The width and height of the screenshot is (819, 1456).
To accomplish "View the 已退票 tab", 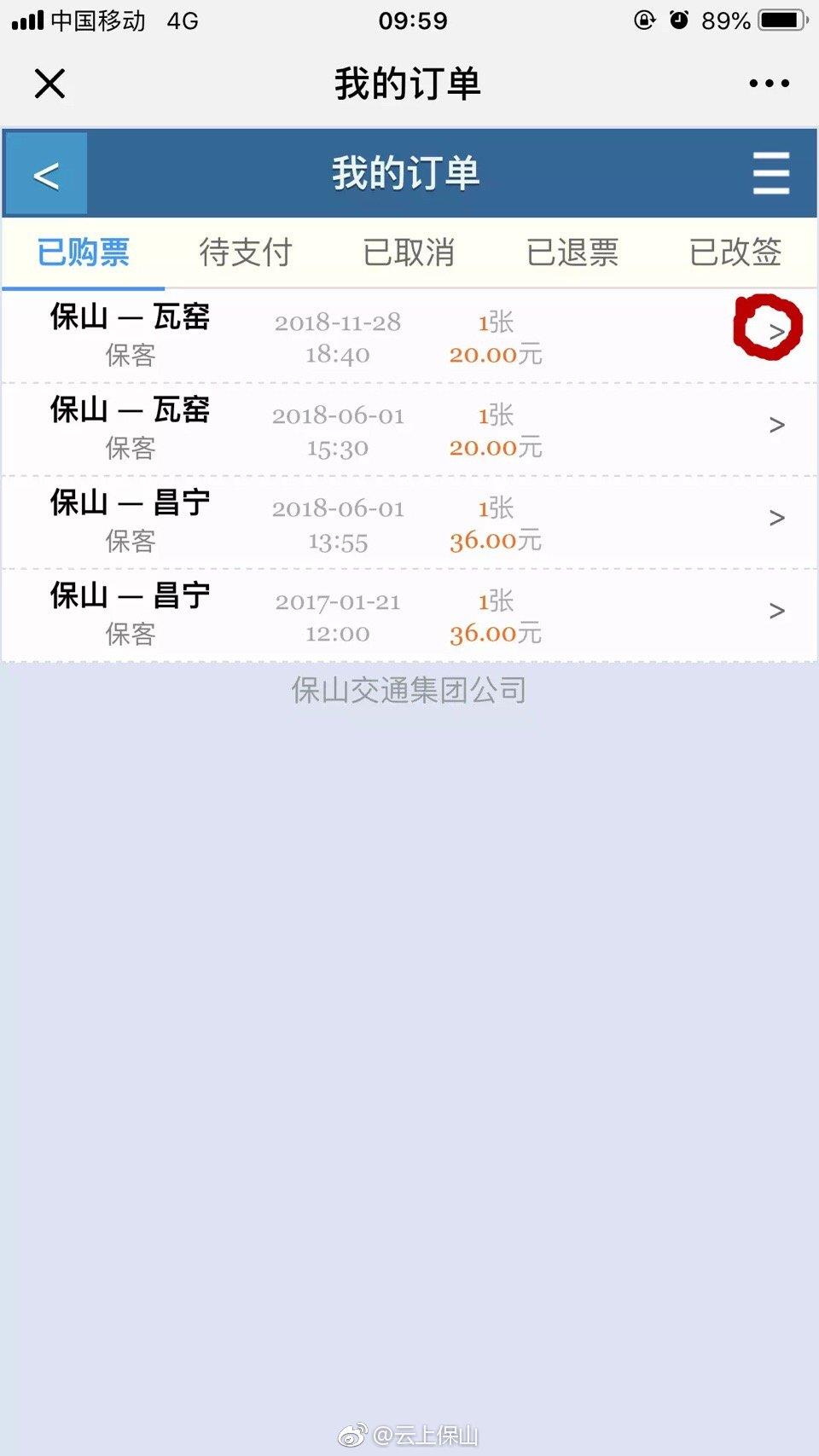I will [x=572, y=252].
